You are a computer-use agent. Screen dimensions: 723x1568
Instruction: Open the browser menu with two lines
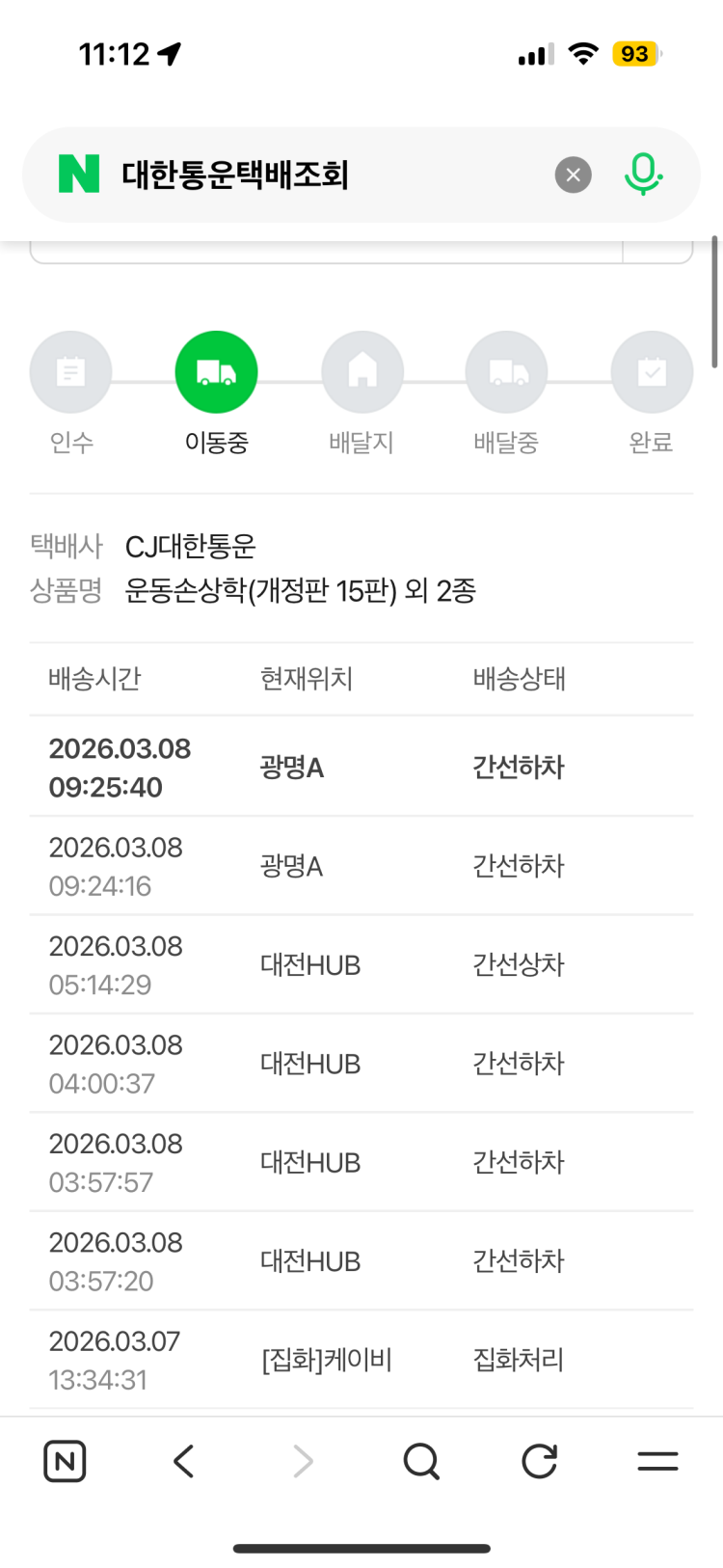click(657, 1461)
